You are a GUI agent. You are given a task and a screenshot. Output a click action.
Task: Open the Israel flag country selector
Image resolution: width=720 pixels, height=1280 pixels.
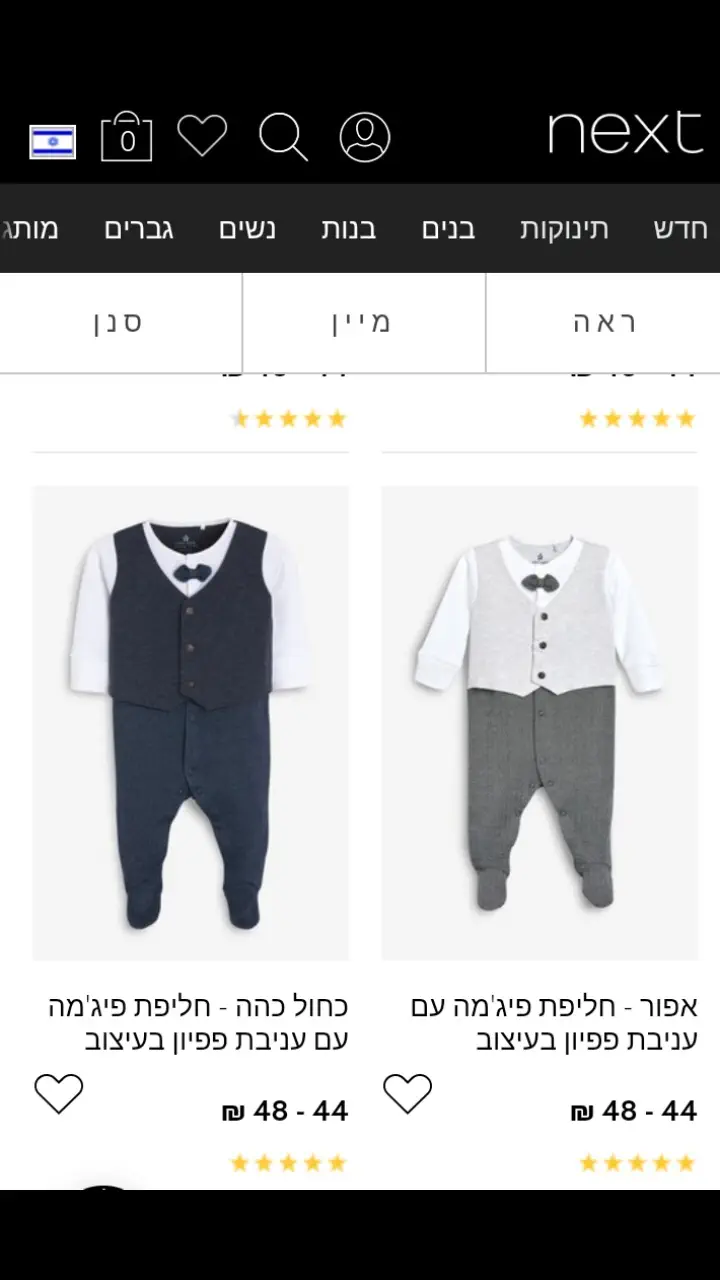pyautogui.click(x=53, y=141)
